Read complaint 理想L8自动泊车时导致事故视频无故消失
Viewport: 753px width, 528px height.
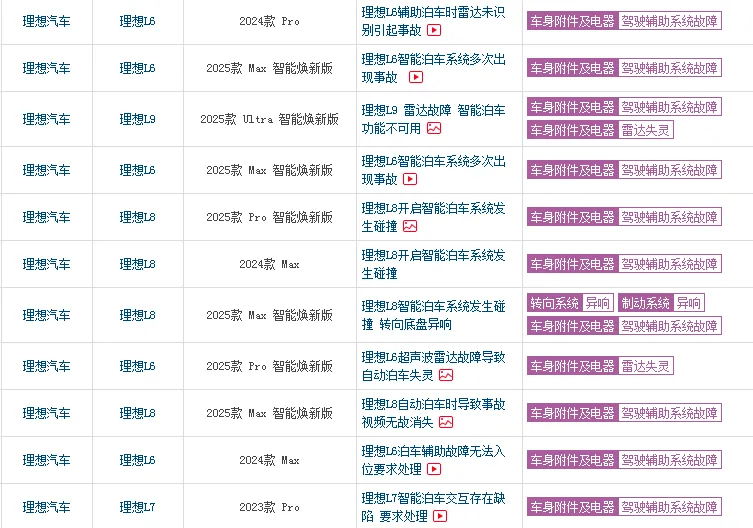432,405
